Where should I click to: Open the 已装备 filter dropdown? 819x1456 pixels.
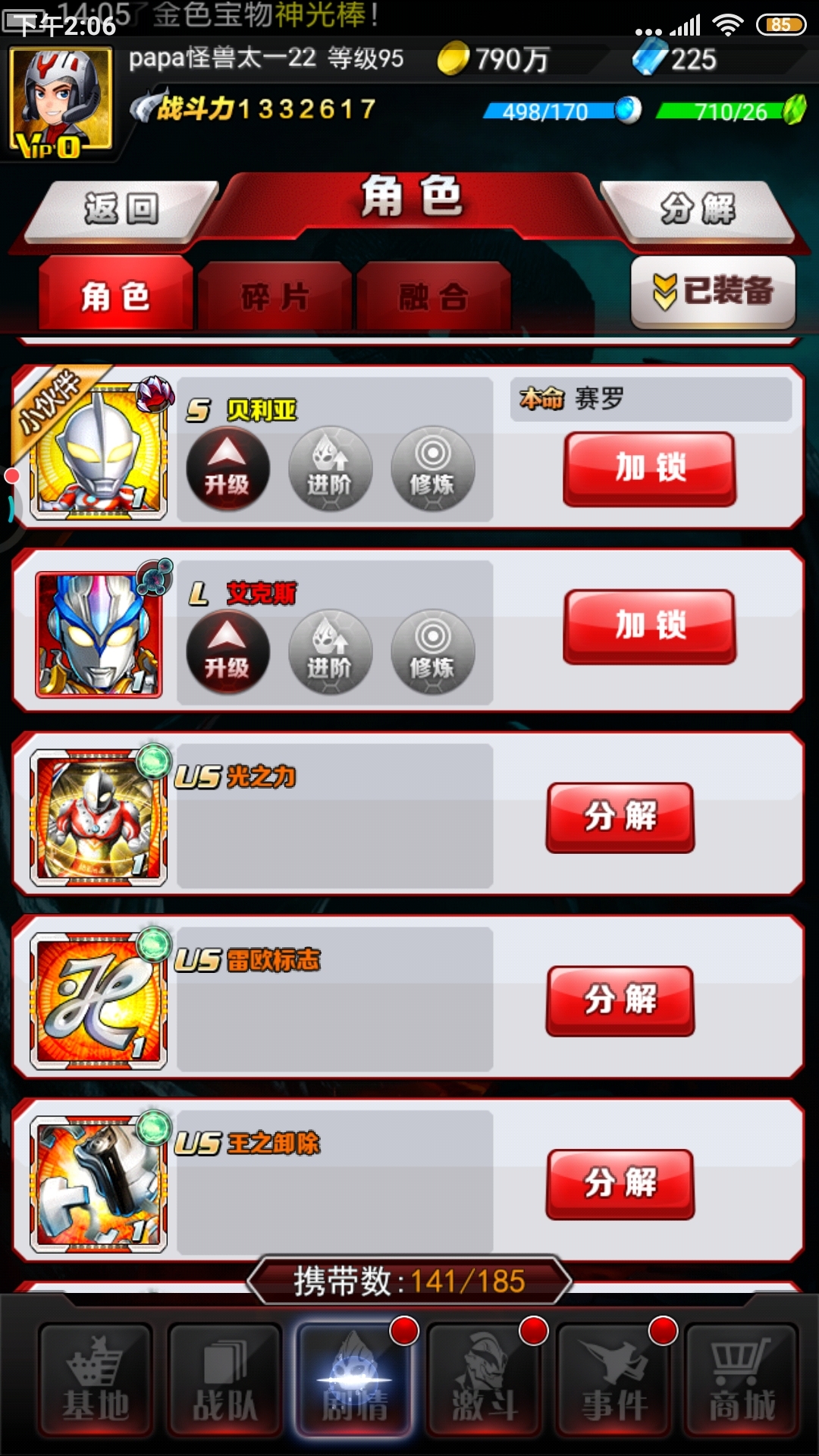pyautogui.click(x=713, y=292)
